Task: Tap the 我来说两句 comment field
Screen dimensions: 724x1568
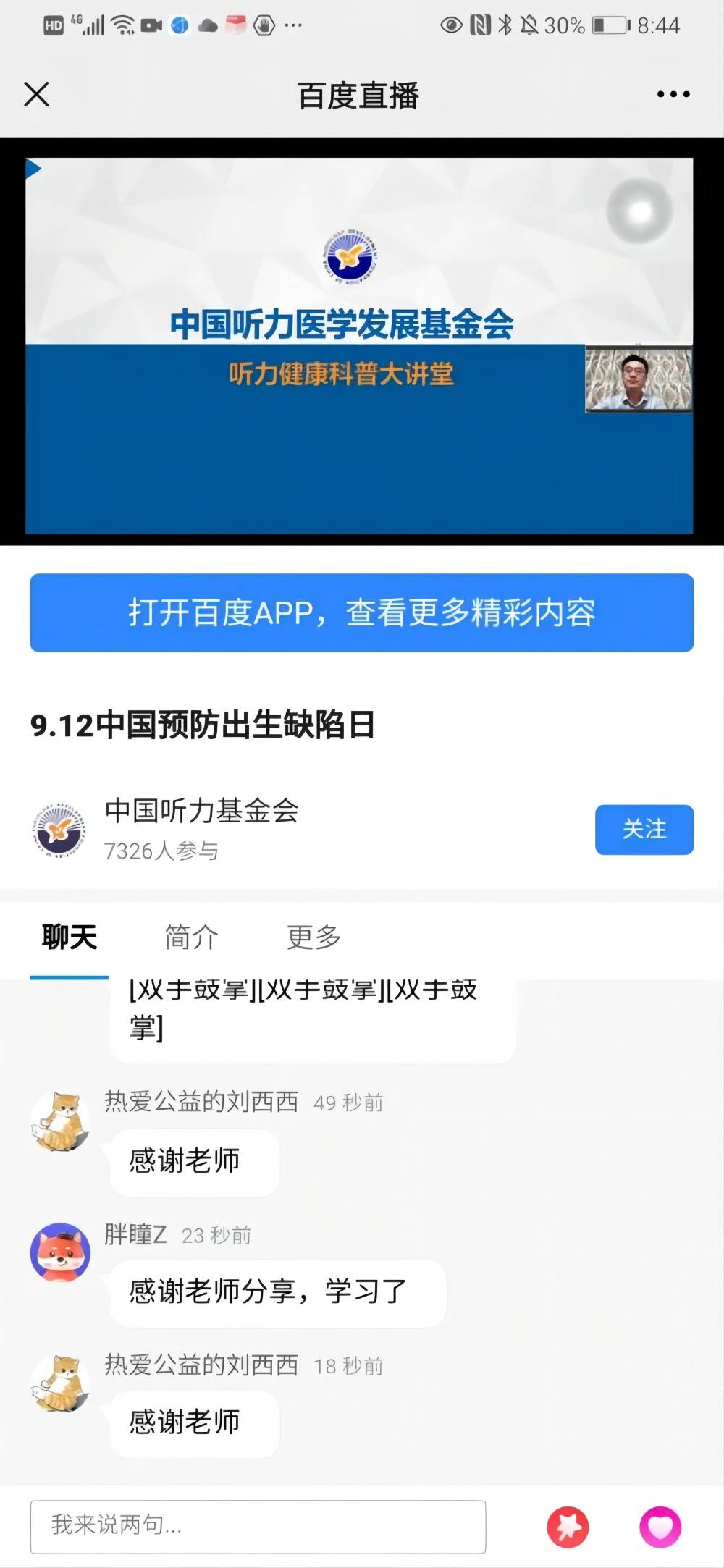Action: (258, 1526)
